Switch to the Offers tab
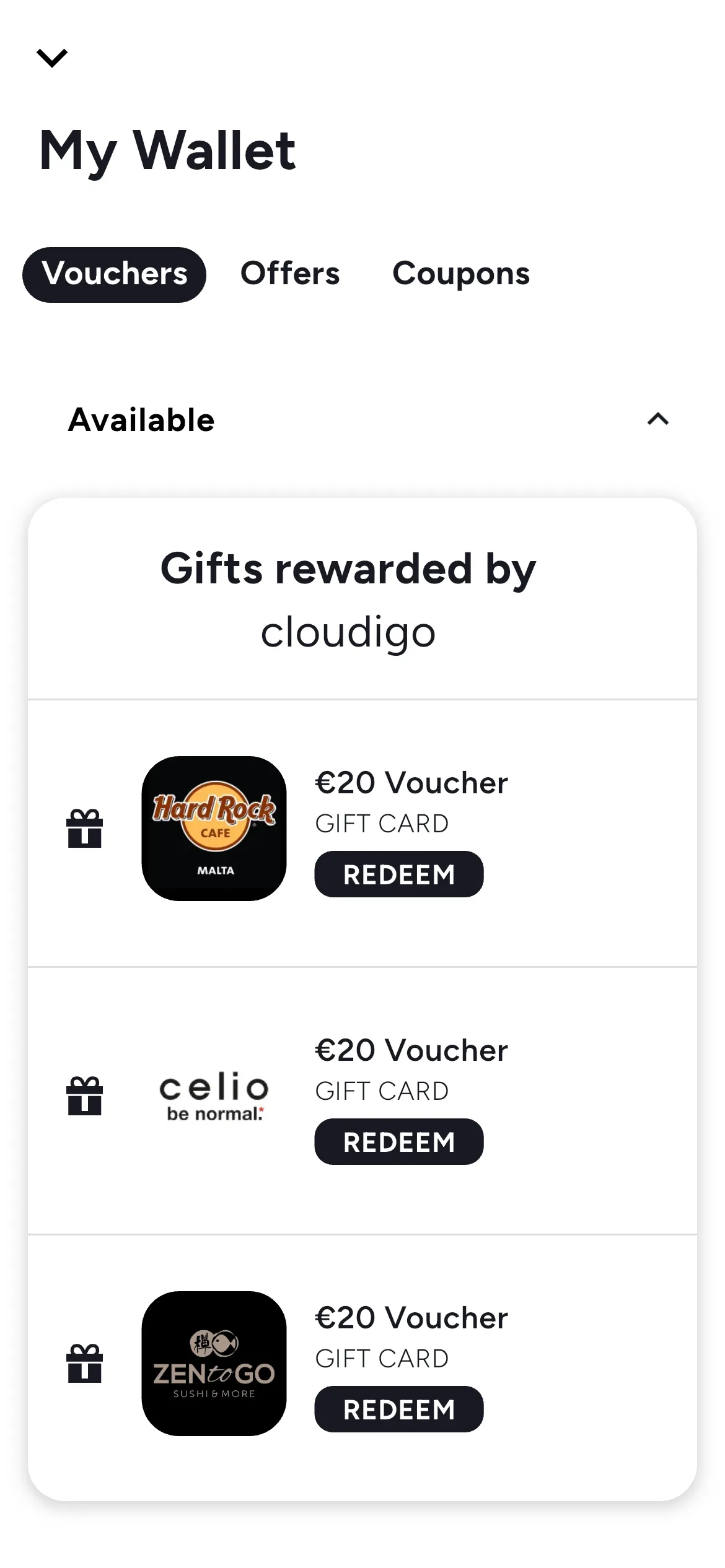The image size is (725, 1568). tap(290, 274)
